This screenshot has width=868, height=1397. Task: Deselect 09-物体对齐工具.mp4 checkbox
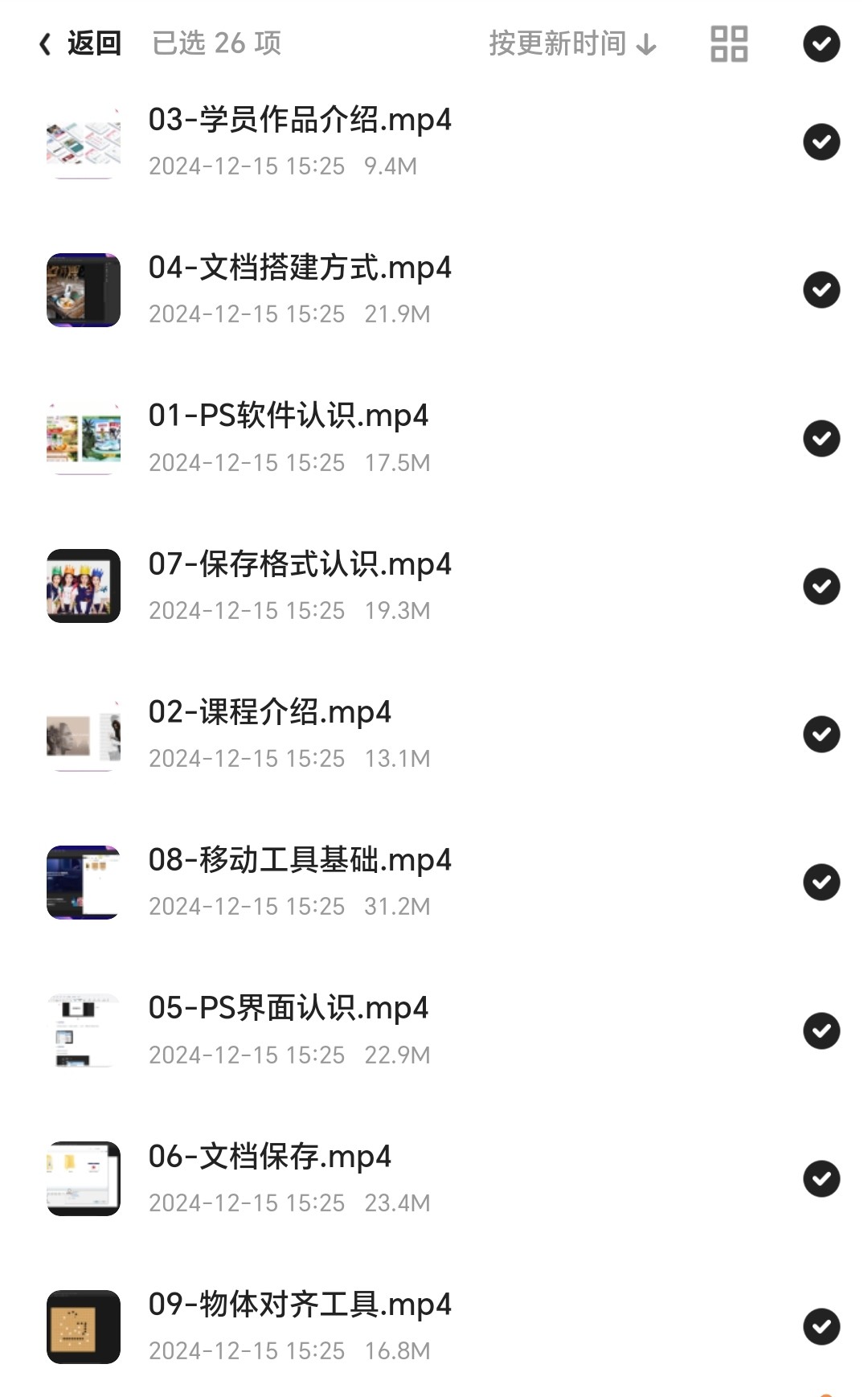click(x=821, y=1326)
